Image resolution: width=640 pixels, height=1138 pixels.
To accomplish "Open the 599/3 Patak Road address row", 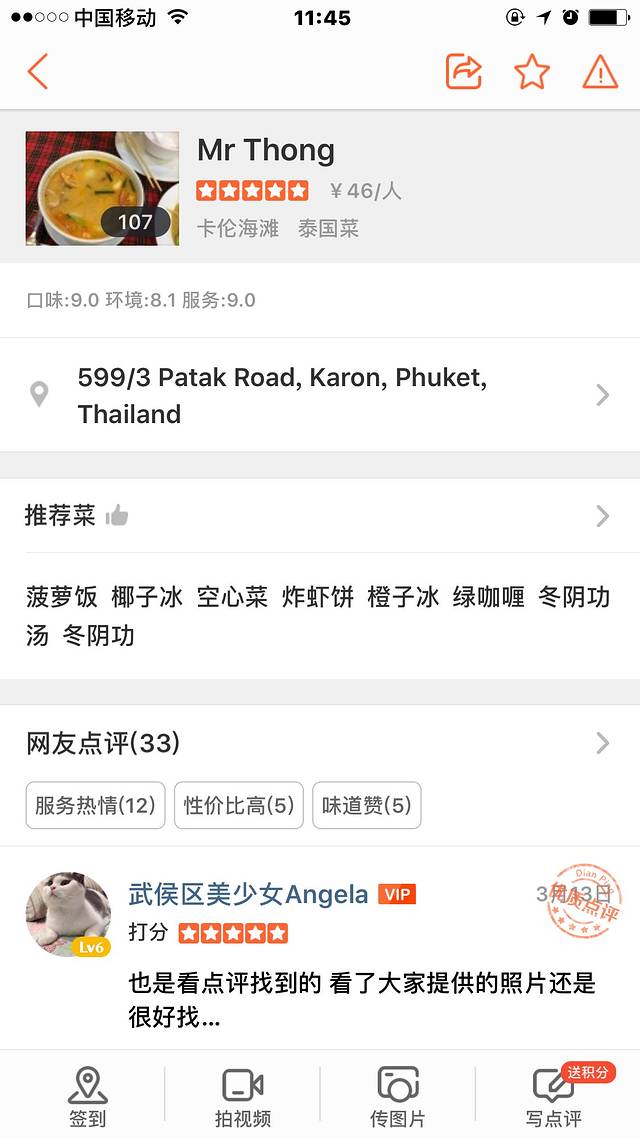I will (x=320, y=396).
